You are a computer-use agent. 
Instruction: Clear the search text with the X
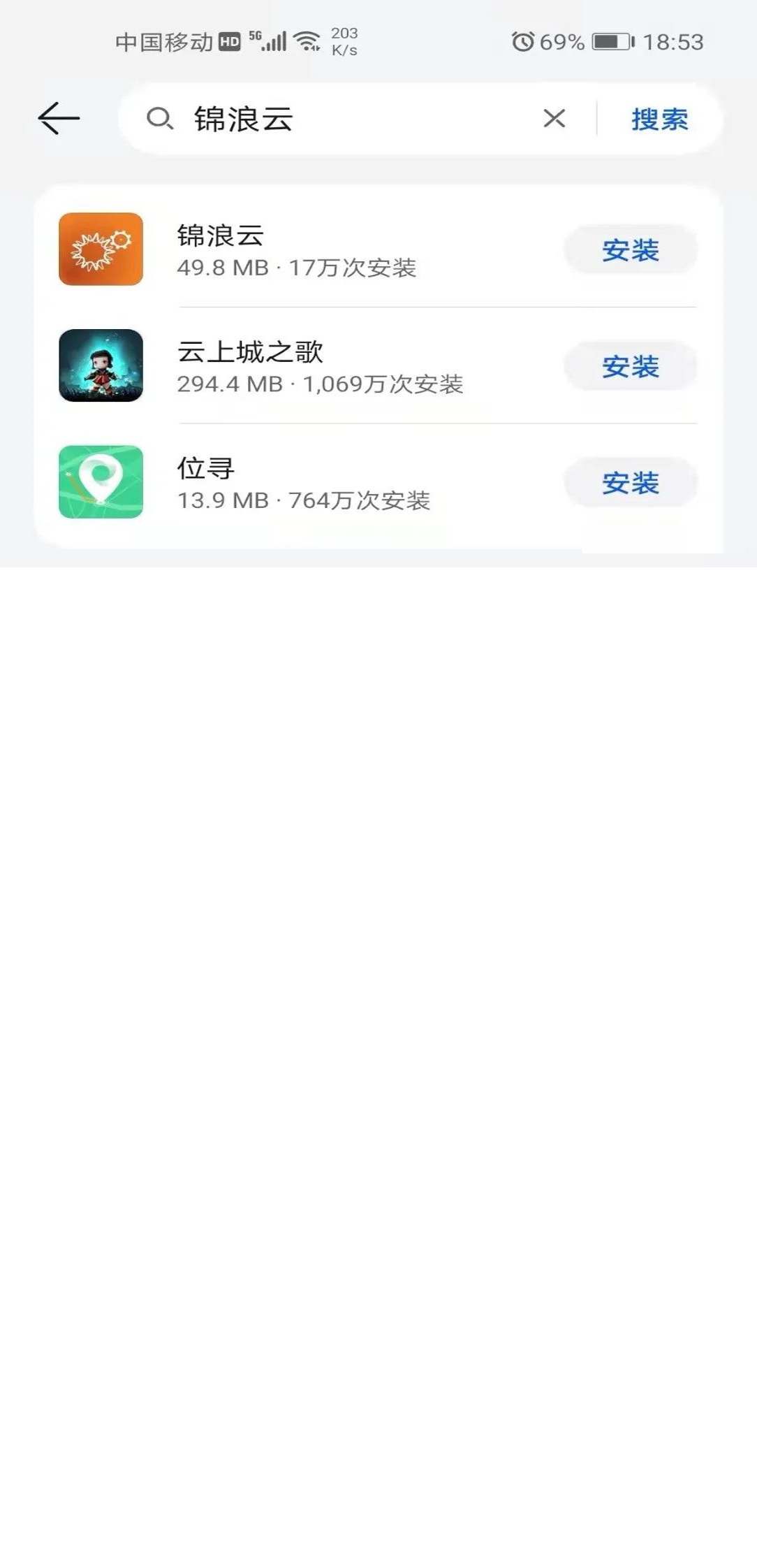coord(554,118)
